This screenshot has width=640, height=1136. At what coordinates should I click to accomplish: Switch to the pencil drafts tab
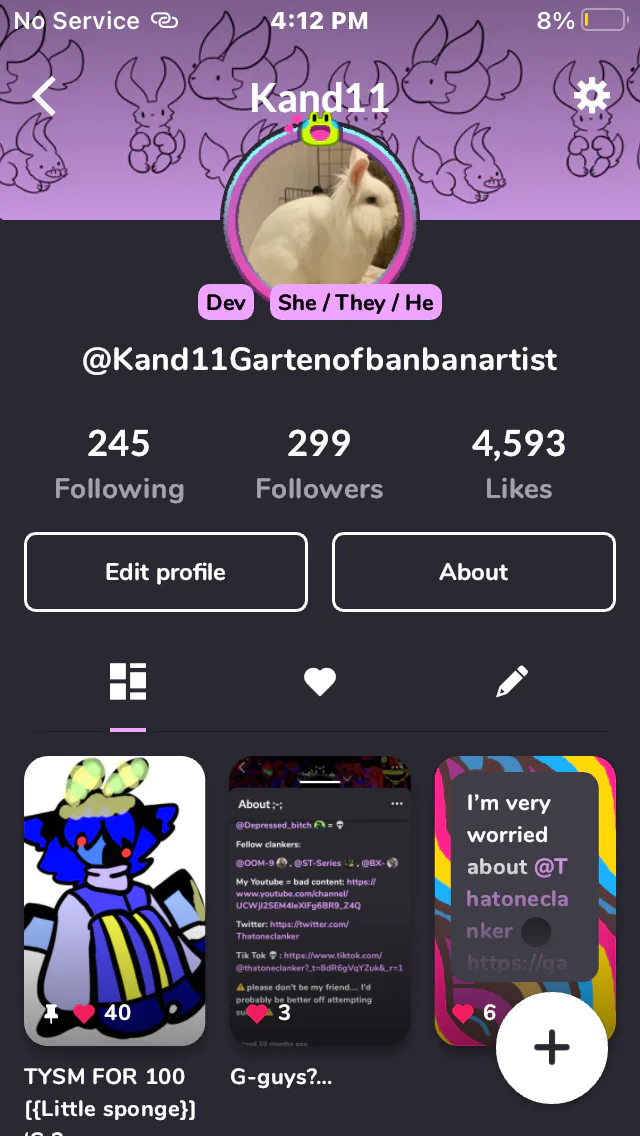tap(512, 681)
